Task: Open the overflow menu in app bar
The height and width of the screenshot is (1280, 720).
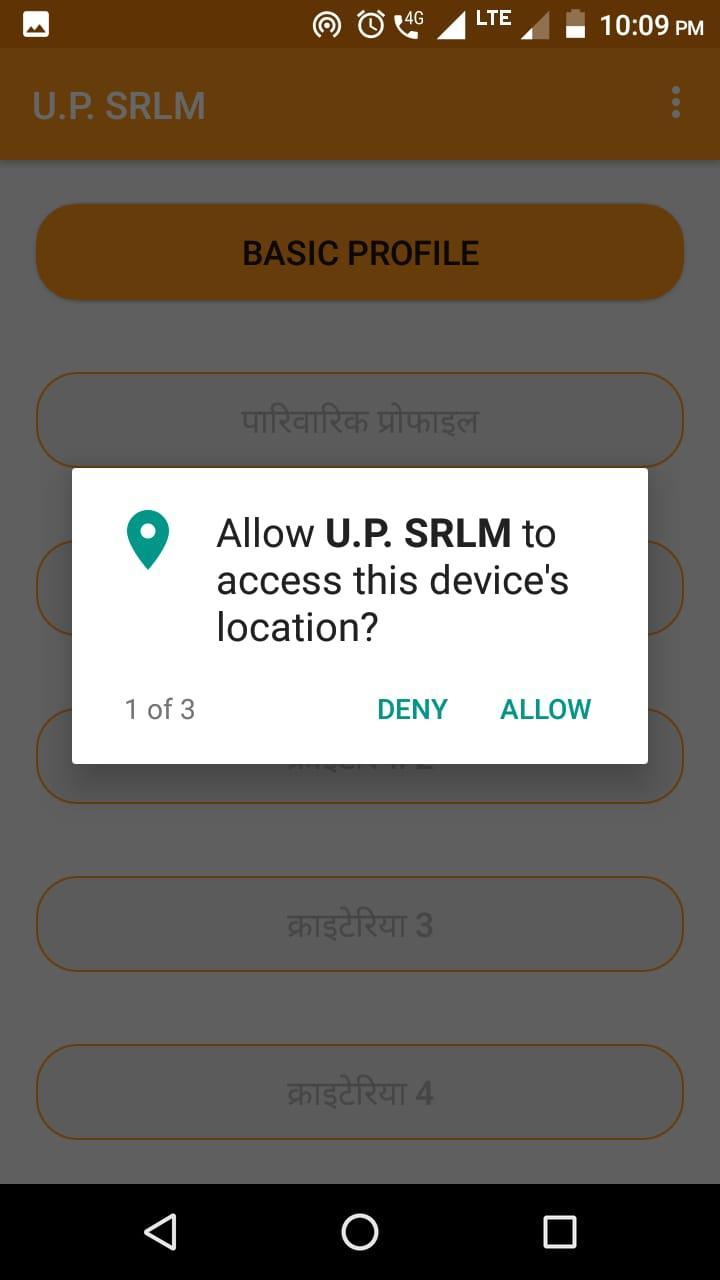Action: [676, 103]
